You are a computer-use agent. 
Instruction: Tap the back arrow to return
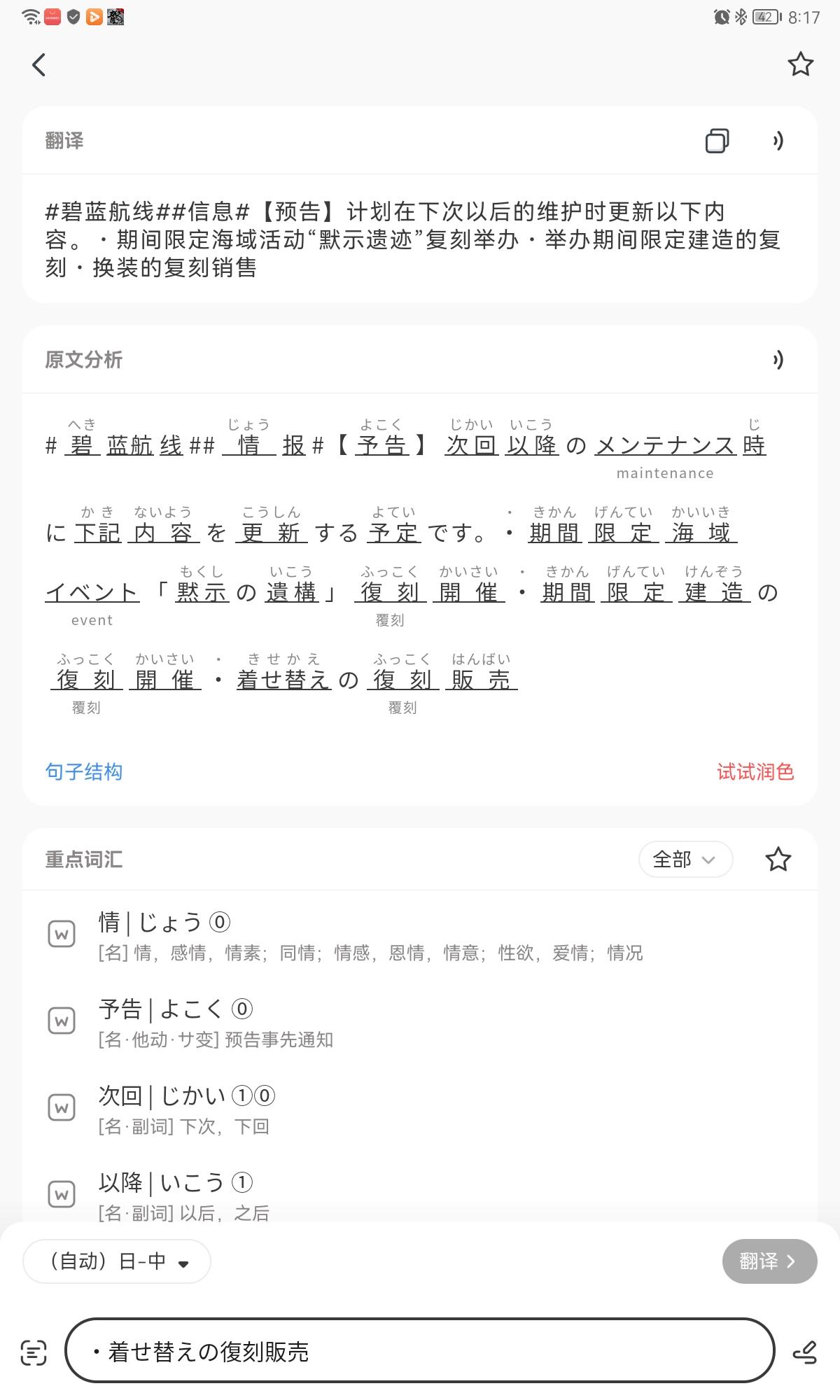click(38, 64)
